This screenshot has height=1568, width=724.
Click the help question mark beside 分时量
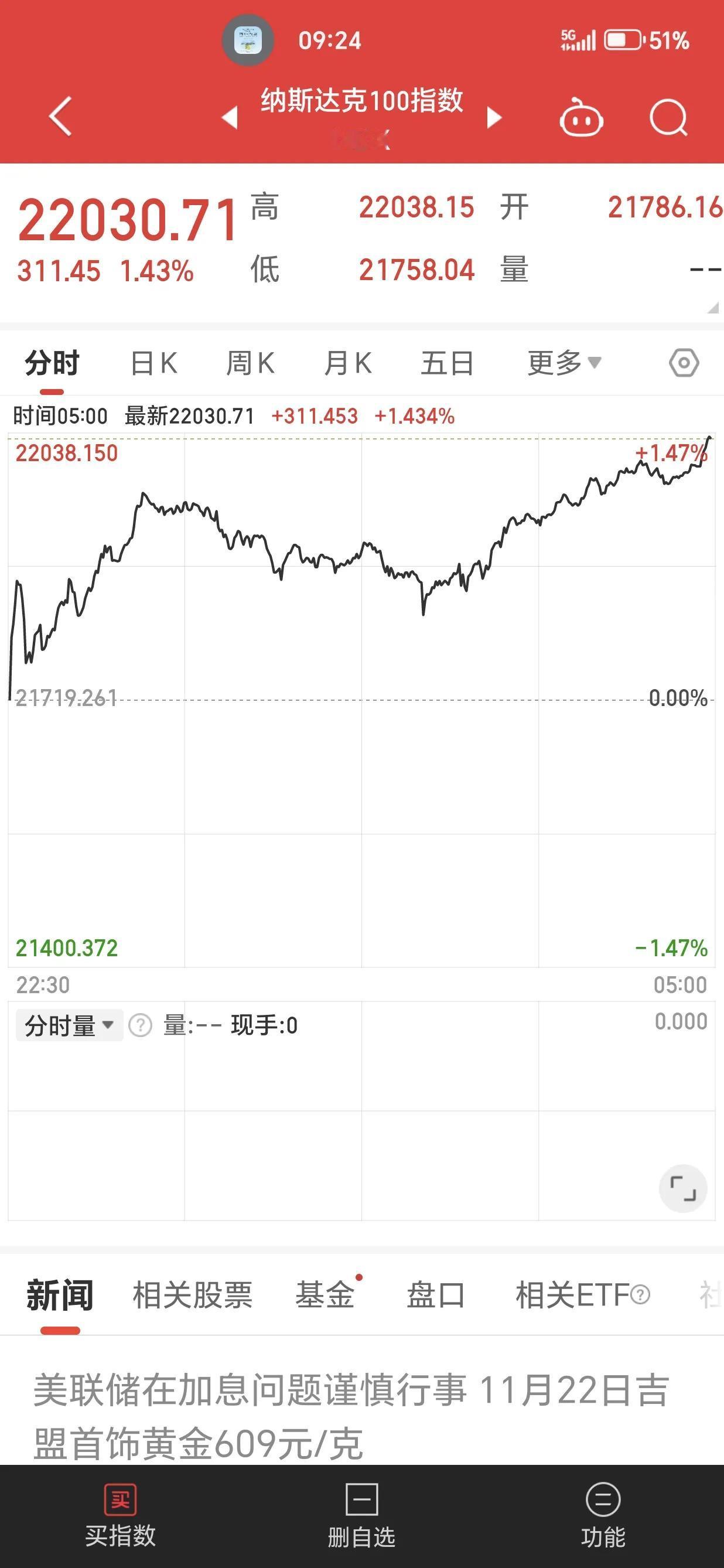tap(142, 1025)
